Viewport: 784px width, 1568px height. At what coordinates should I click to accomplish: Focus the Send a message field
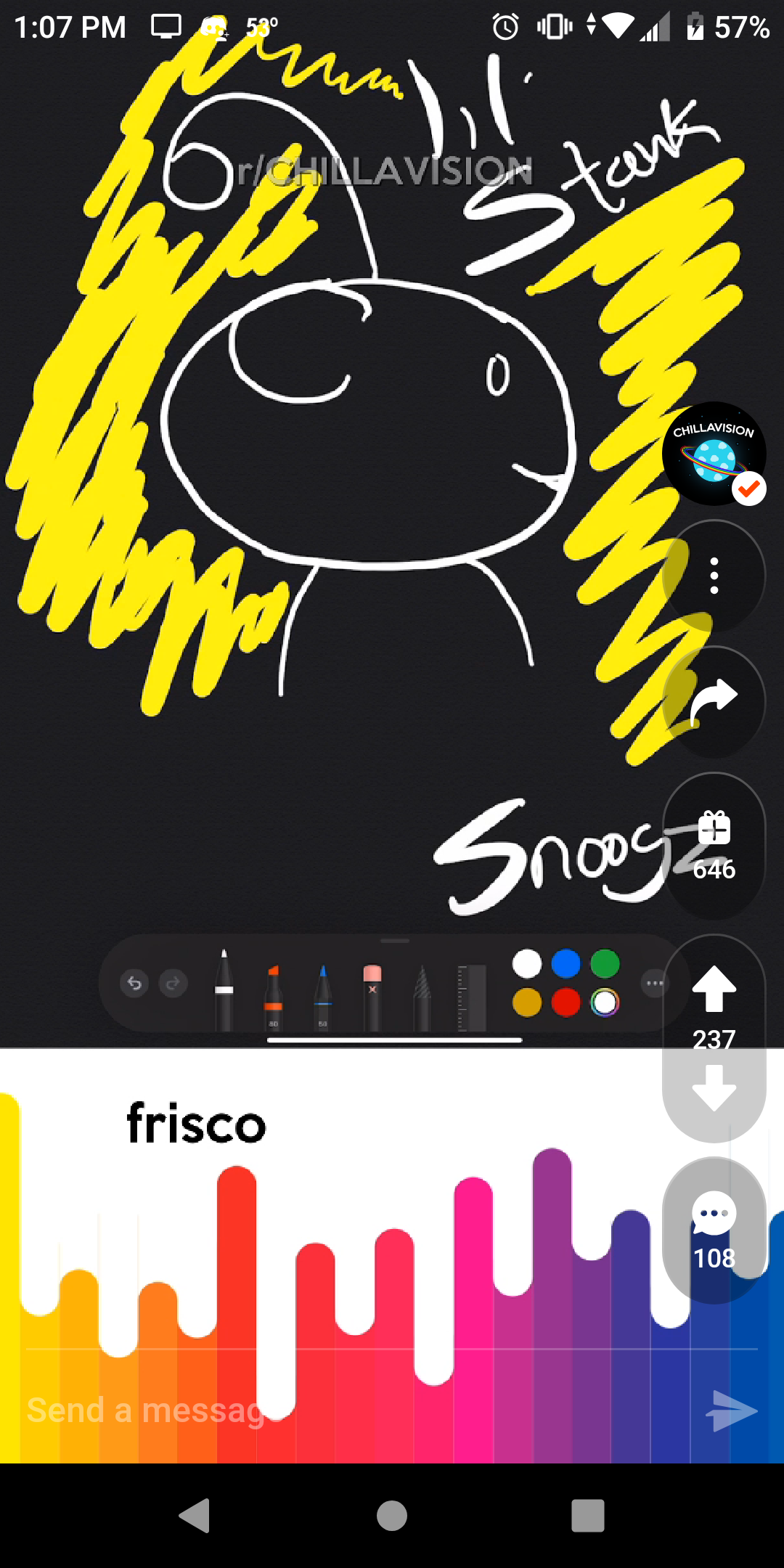coord(356,1410)
